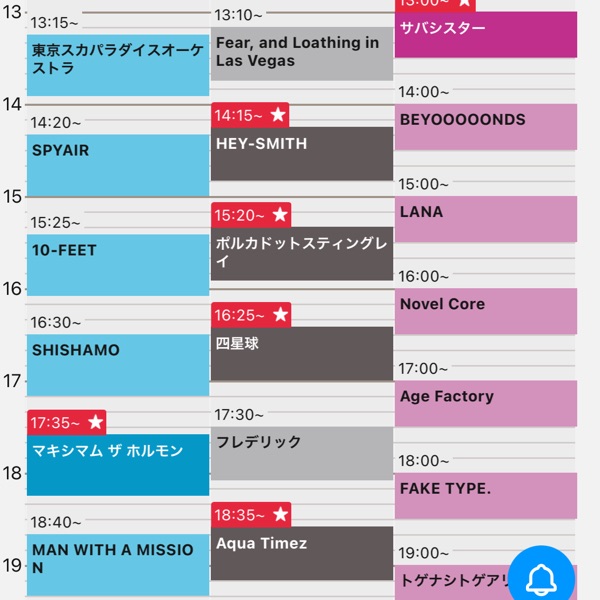Screen dimensions: 600x600
Task: Open the サバシスター performance slot
Action: coord(486,34)
